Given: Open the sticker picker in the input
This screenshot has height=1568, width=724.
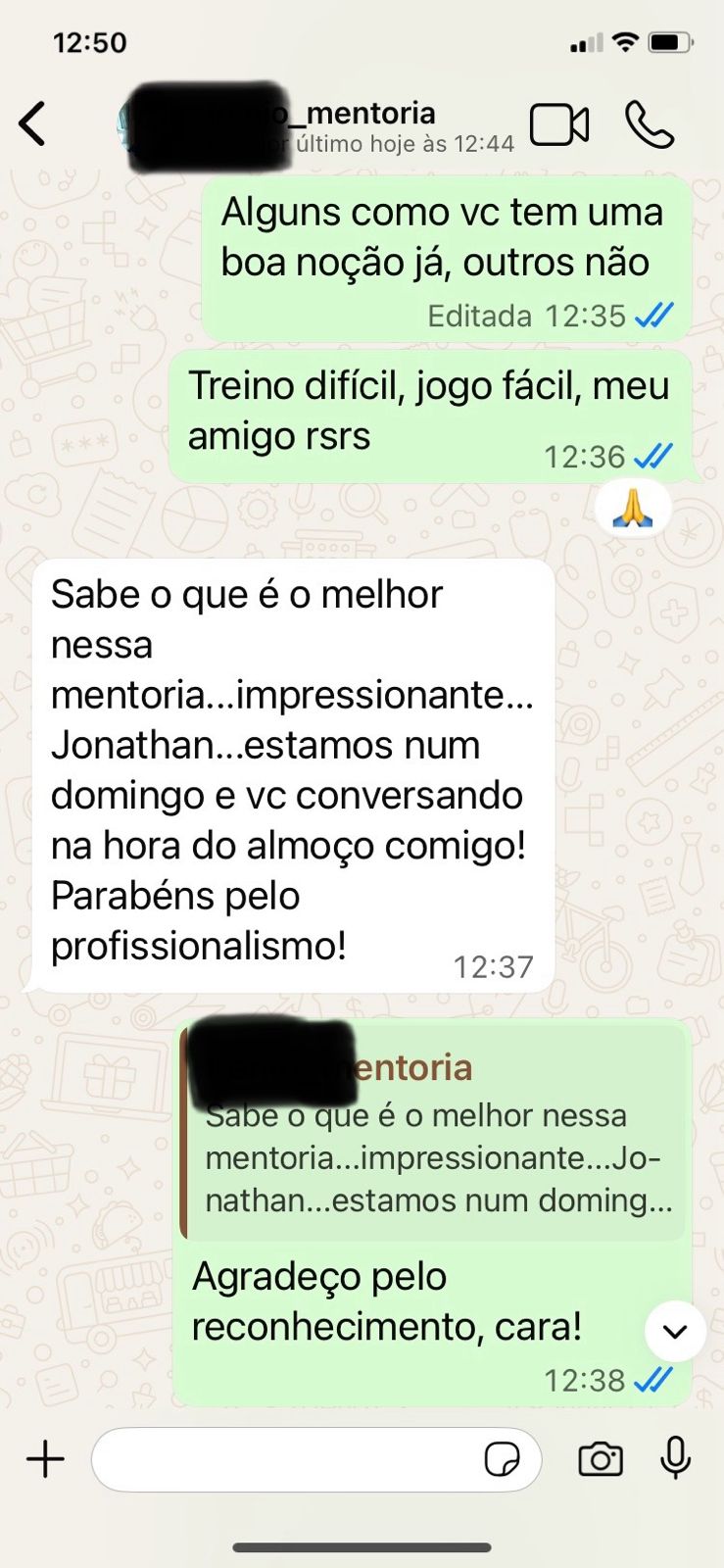Looking at the screenshot, I should coord(503,1459).
